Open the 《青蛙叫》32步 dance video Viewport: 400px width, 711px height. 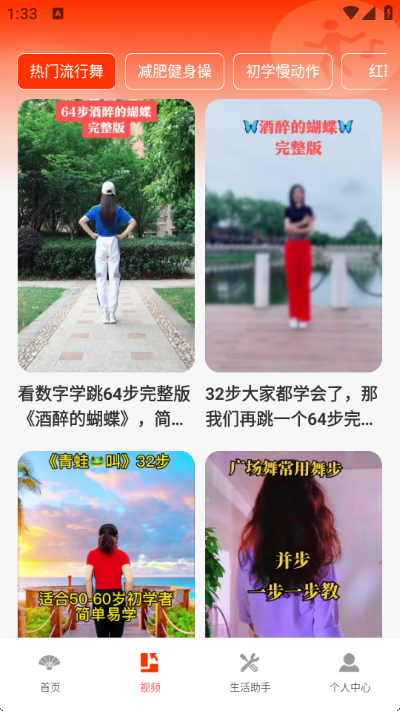pos(106,544)
